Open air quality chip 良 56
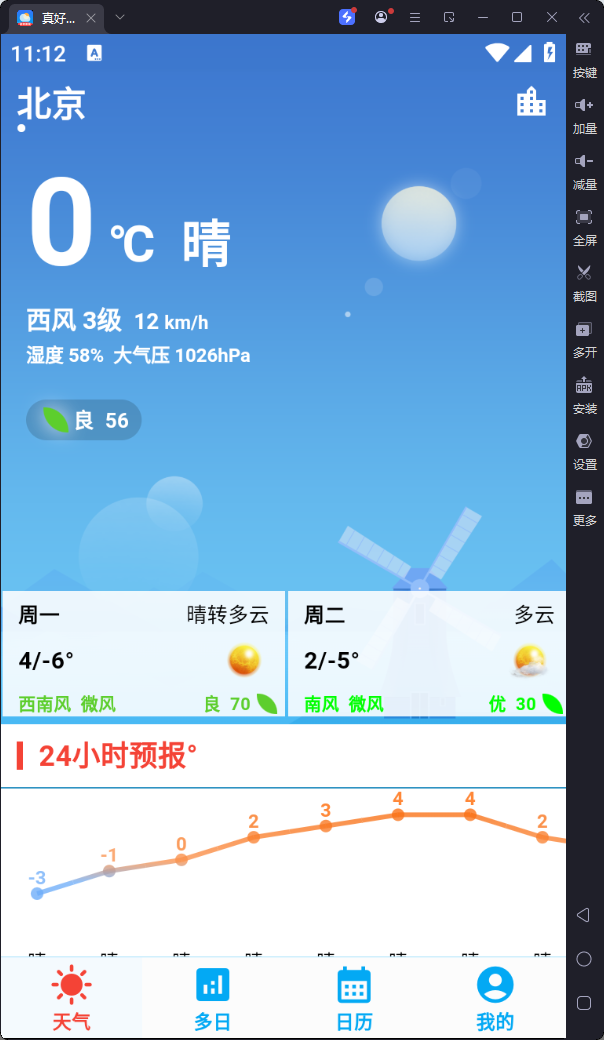The image size is (604, 1040). [x=84, y=420]
